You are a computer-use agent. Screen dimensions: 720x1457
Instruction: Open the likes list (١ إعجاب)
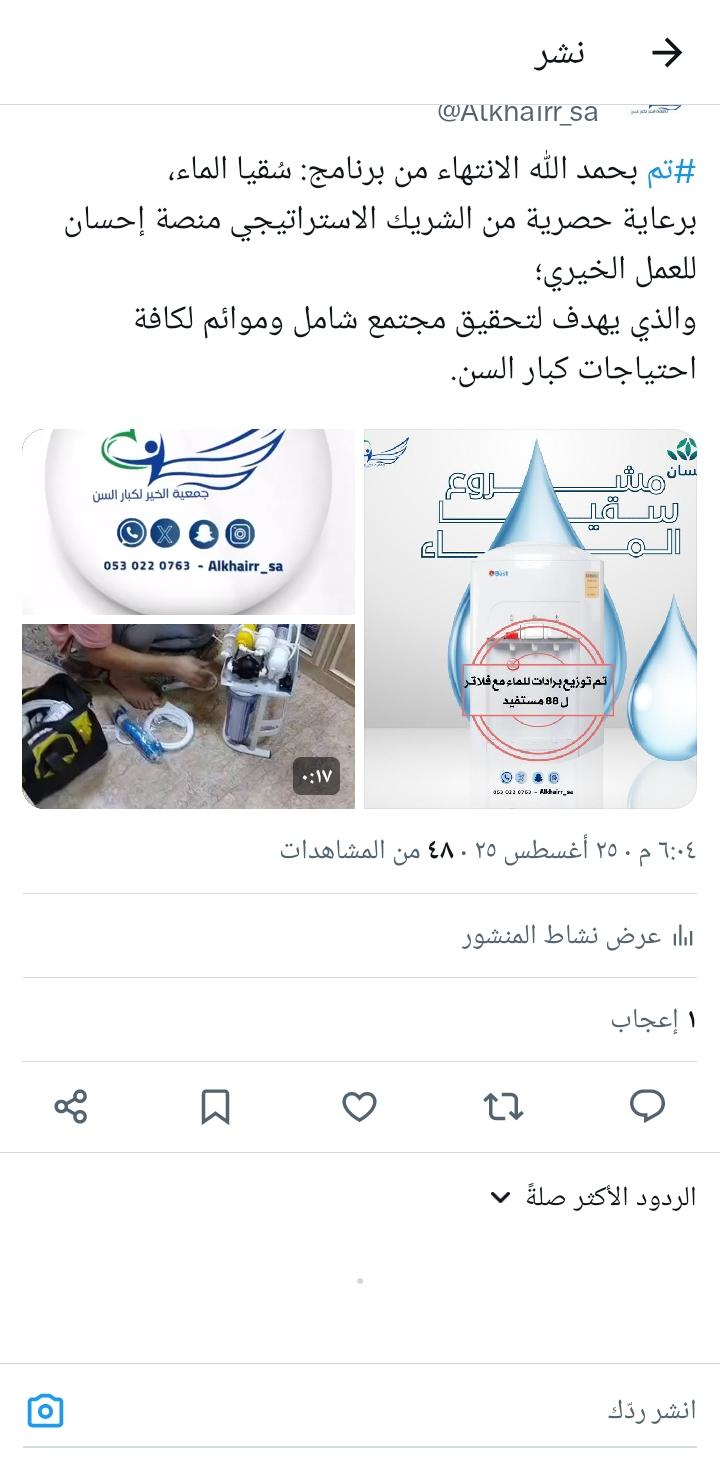(653, 1020)
